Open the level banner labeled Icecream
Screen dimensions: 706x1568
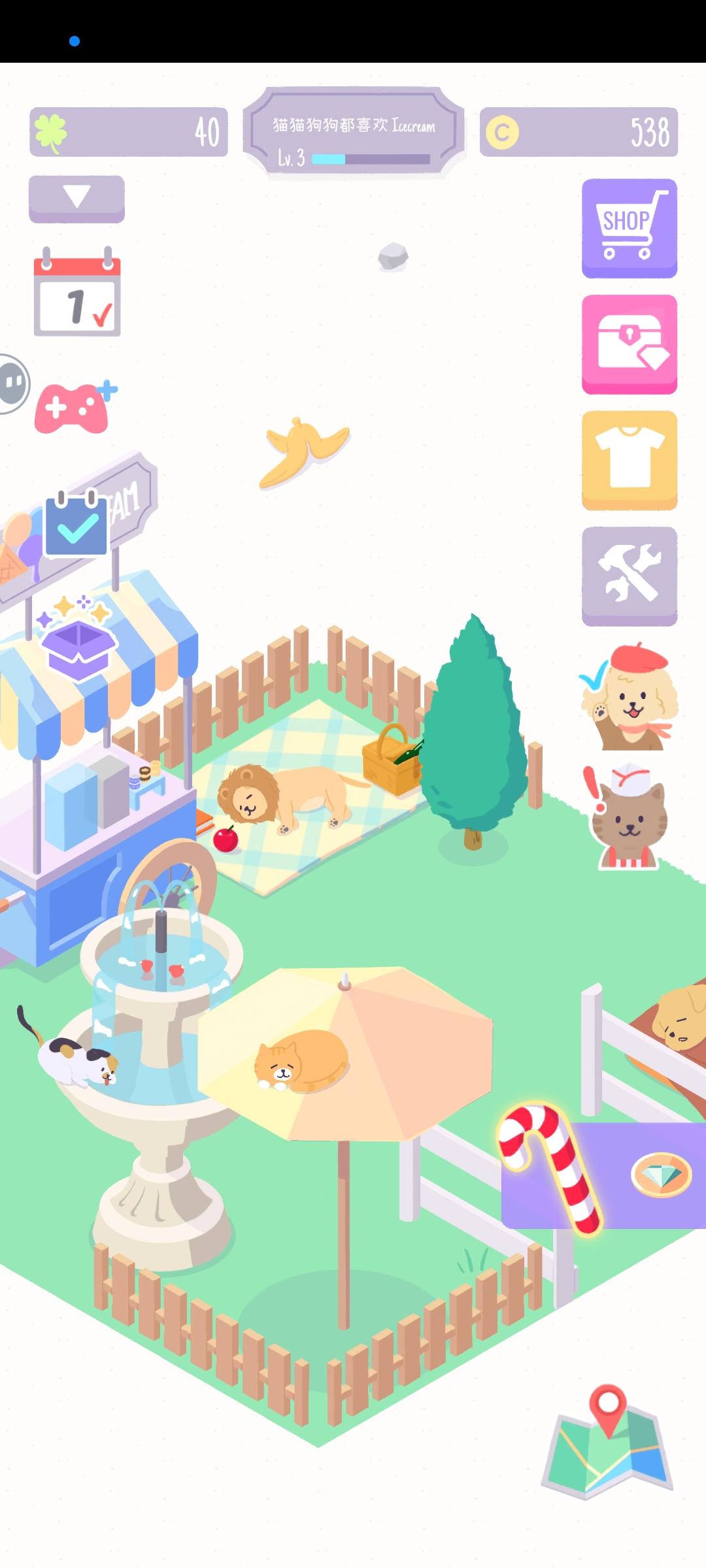354,127
